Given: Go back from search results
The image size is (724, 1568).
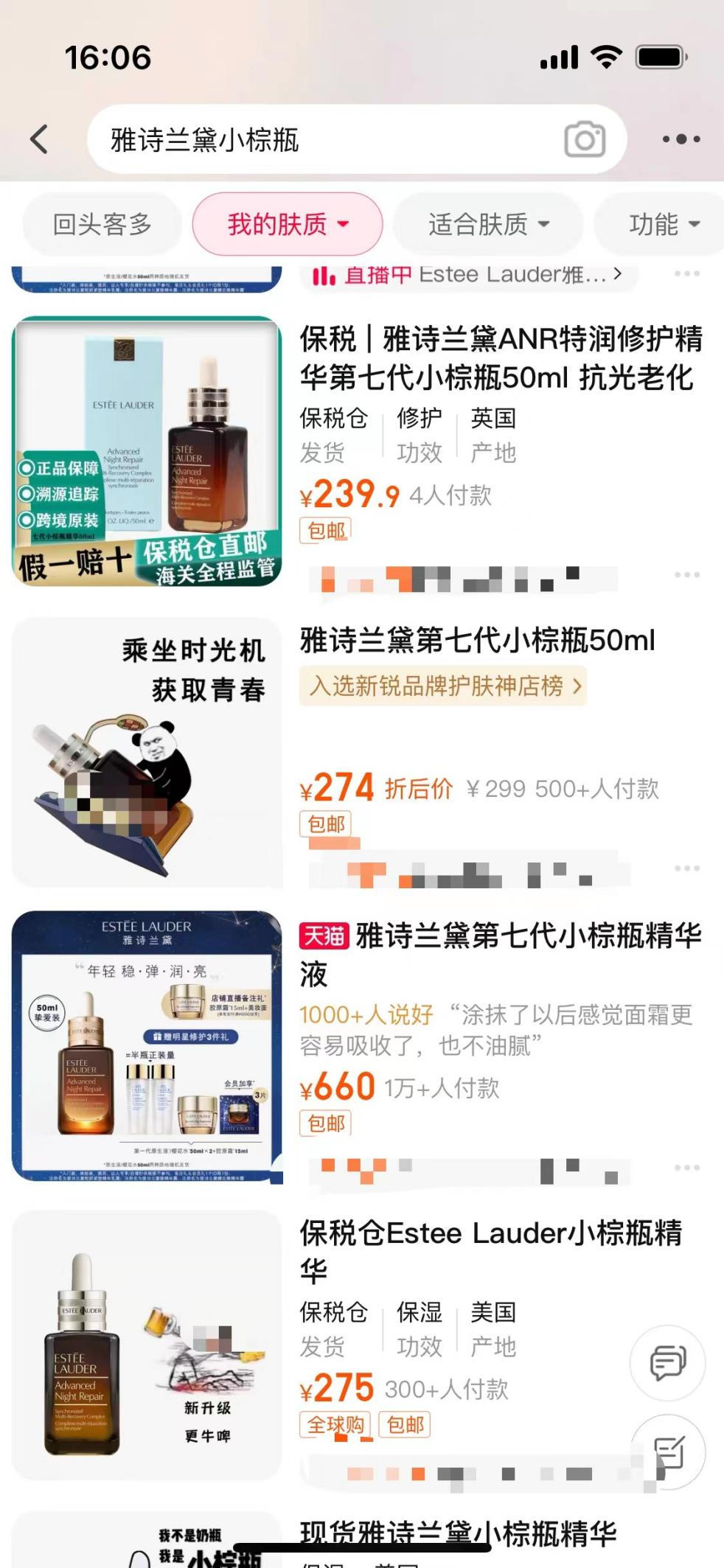Looking at the screenshot, I should [x=40, y=139].
